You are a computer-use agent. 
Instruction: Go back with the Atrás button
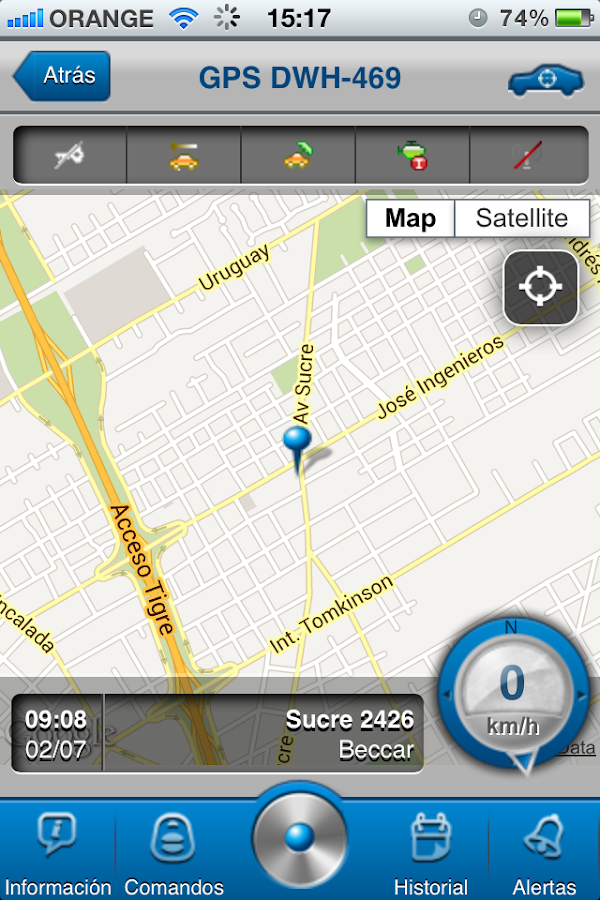pyautogui.click(x=64, y=76)
